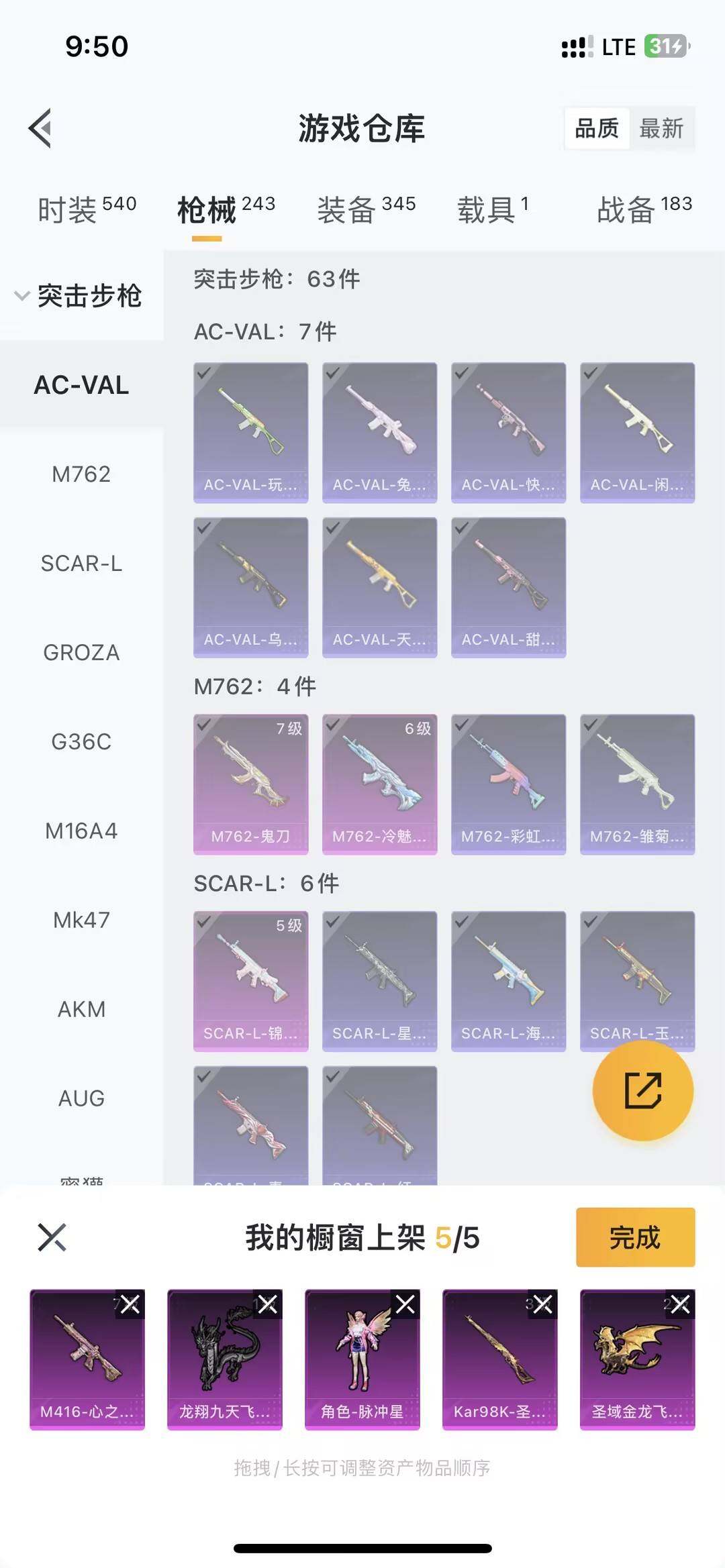The height and width of the screenshot is (1568, 725).
Task: Go back using the top-left arrow
Action: [41, 127]
